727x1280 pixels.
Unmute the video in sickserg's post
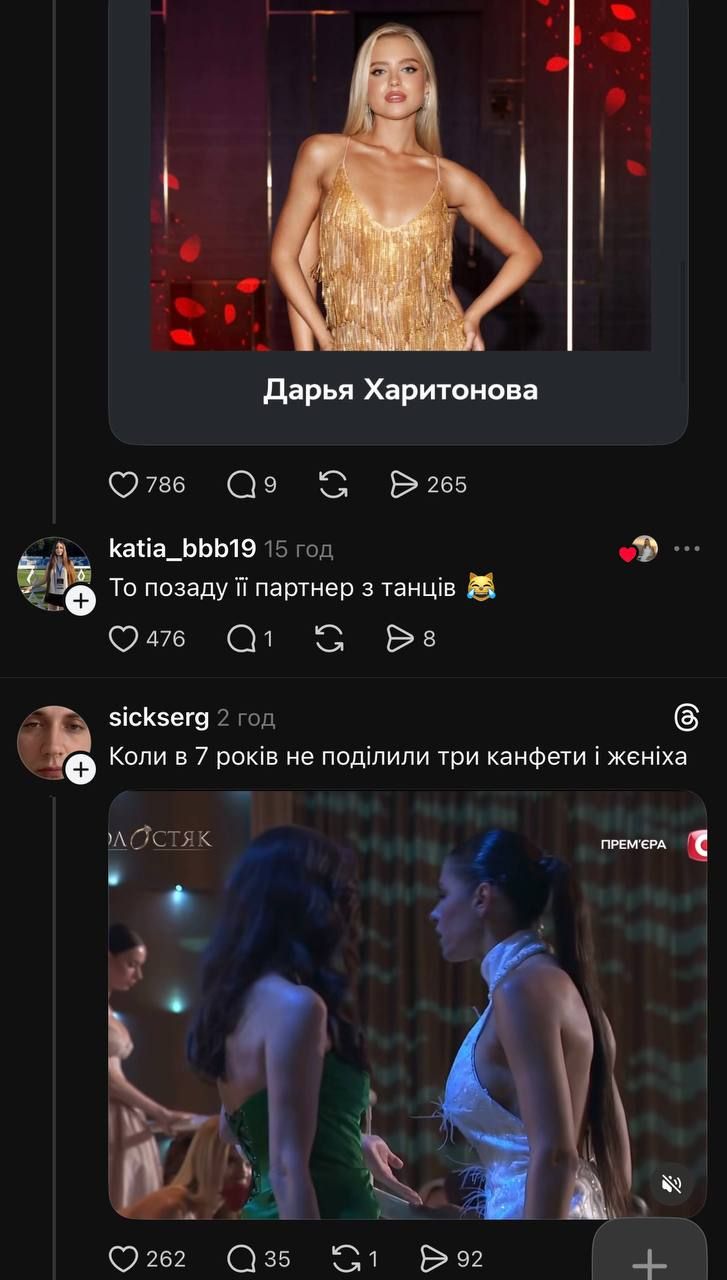(671, 1184)
